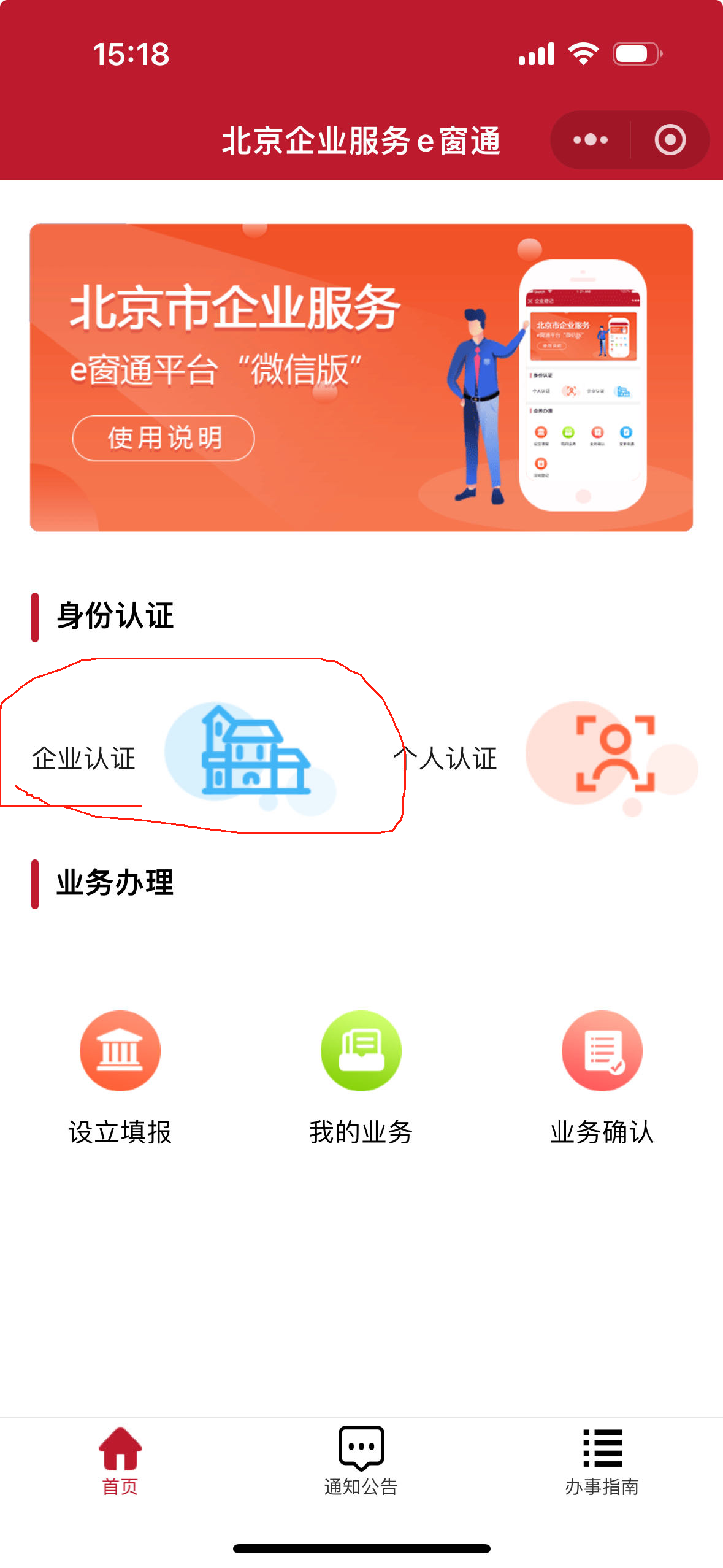This screenshot has height=1568, width=723.
Task: View 我的业务 my business
Action: tap(361, 1077)
